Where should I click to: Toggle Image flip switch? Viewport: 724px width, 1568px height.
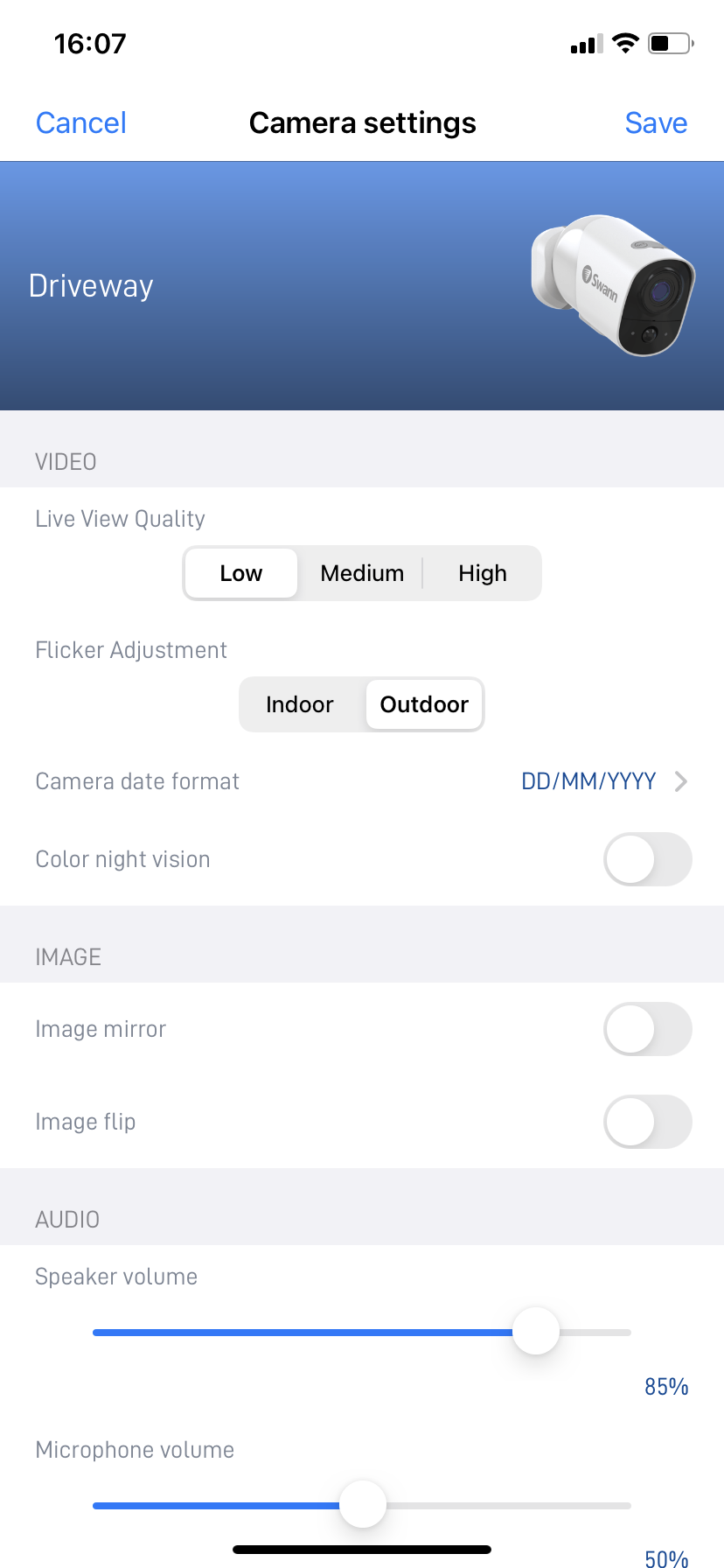(647, 1122)
